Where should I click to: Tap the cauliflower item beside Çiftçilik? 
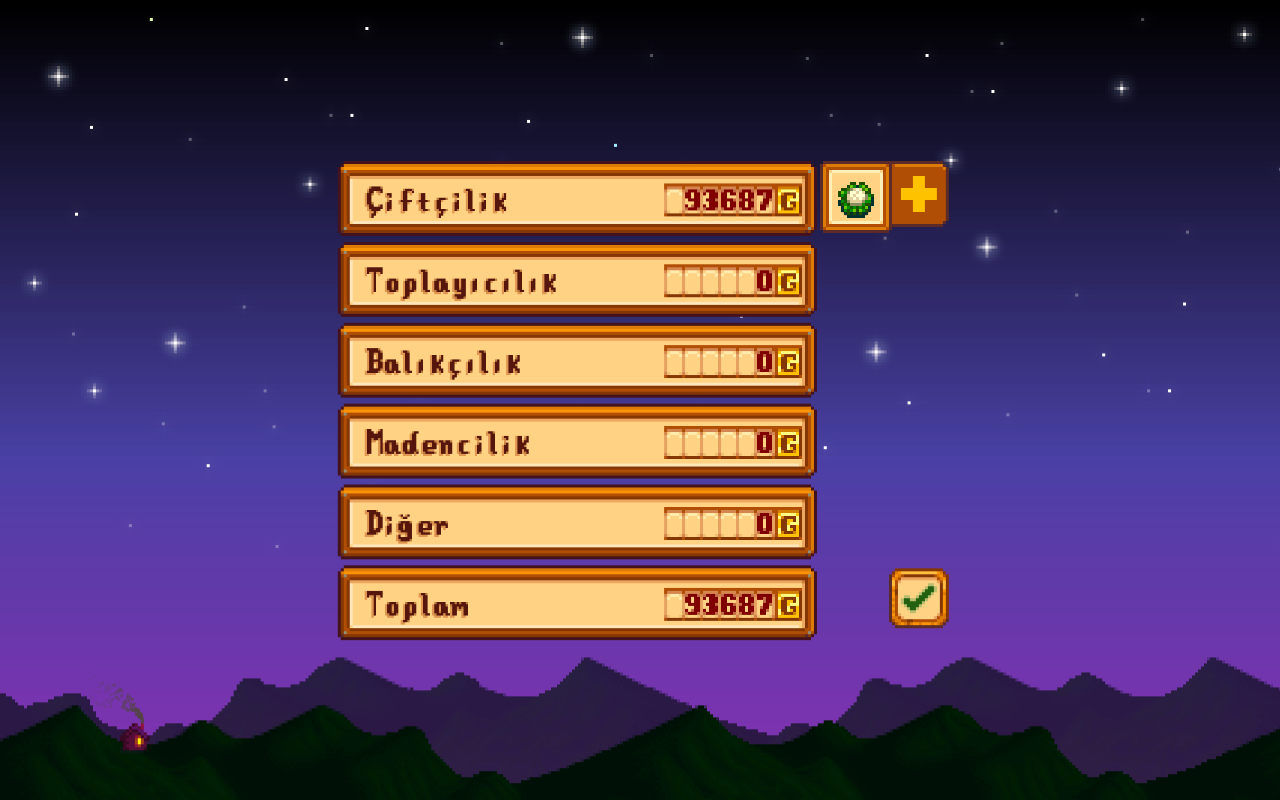tap(856, 198)
